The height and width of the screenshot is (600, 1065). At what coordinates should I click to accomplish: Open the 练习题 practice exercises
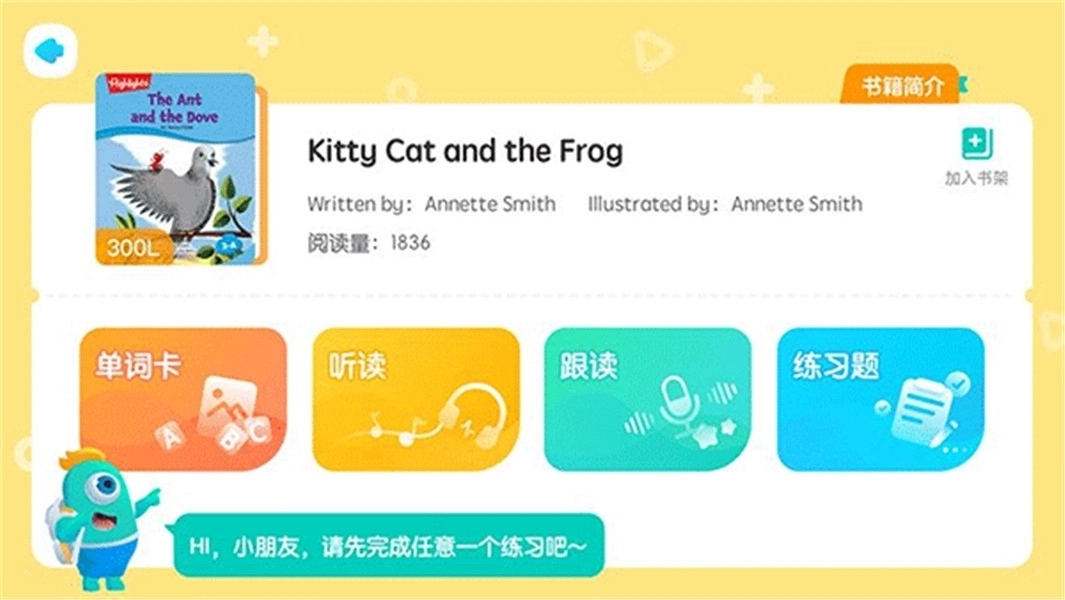tap(880, 400)
